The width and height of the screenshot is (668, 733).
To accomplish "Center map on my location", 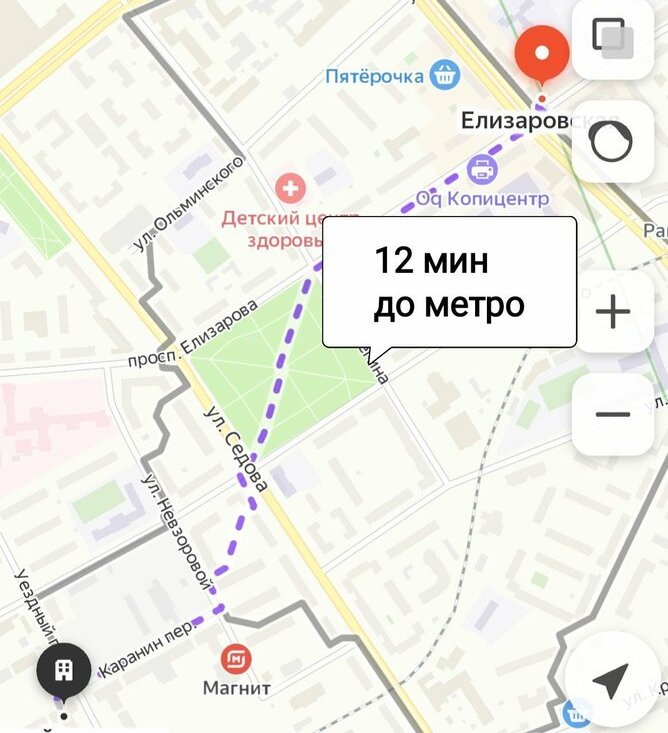I will [610, 680].
